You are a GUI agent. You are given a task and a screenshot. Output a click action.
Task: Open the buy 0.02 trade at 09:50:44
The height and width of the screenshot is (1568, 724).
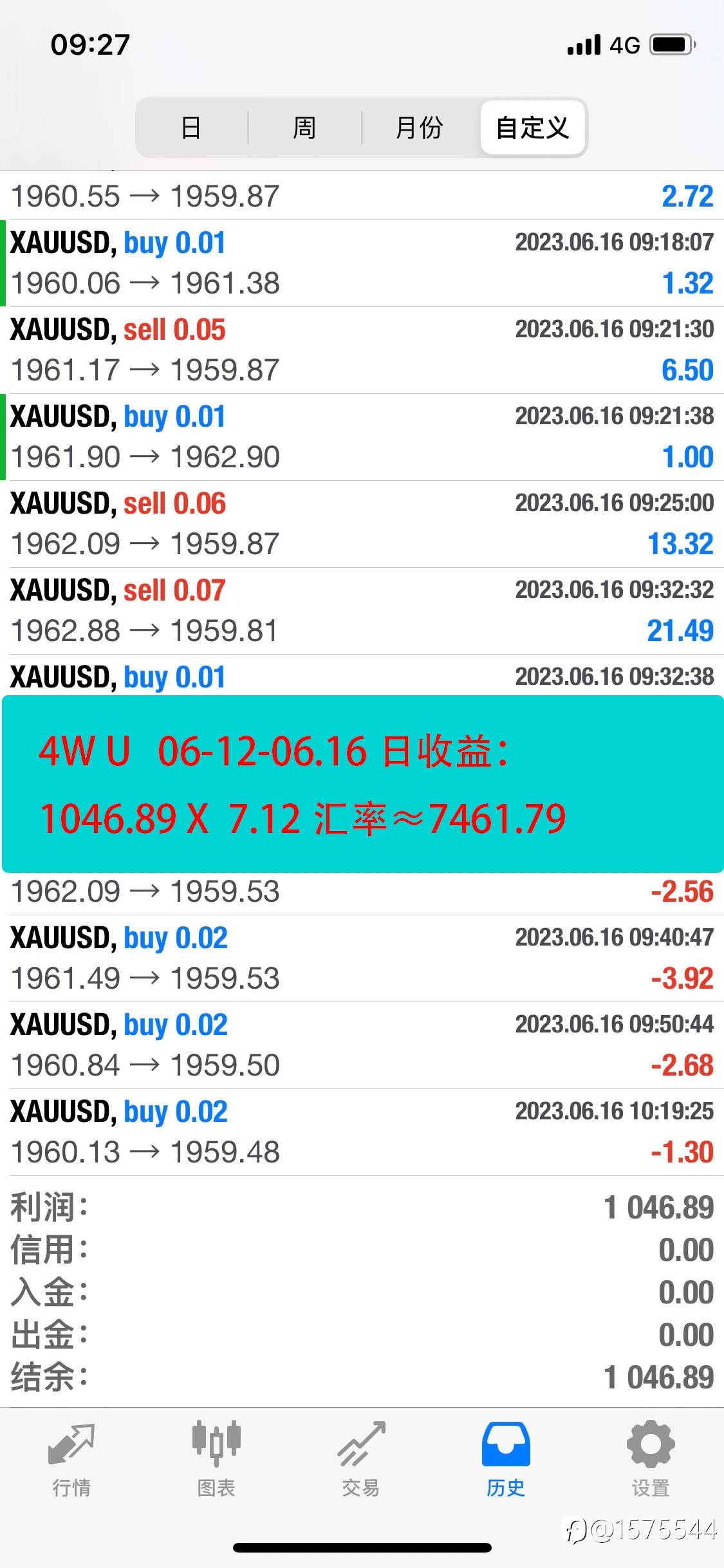click(x=362, y=1045)
